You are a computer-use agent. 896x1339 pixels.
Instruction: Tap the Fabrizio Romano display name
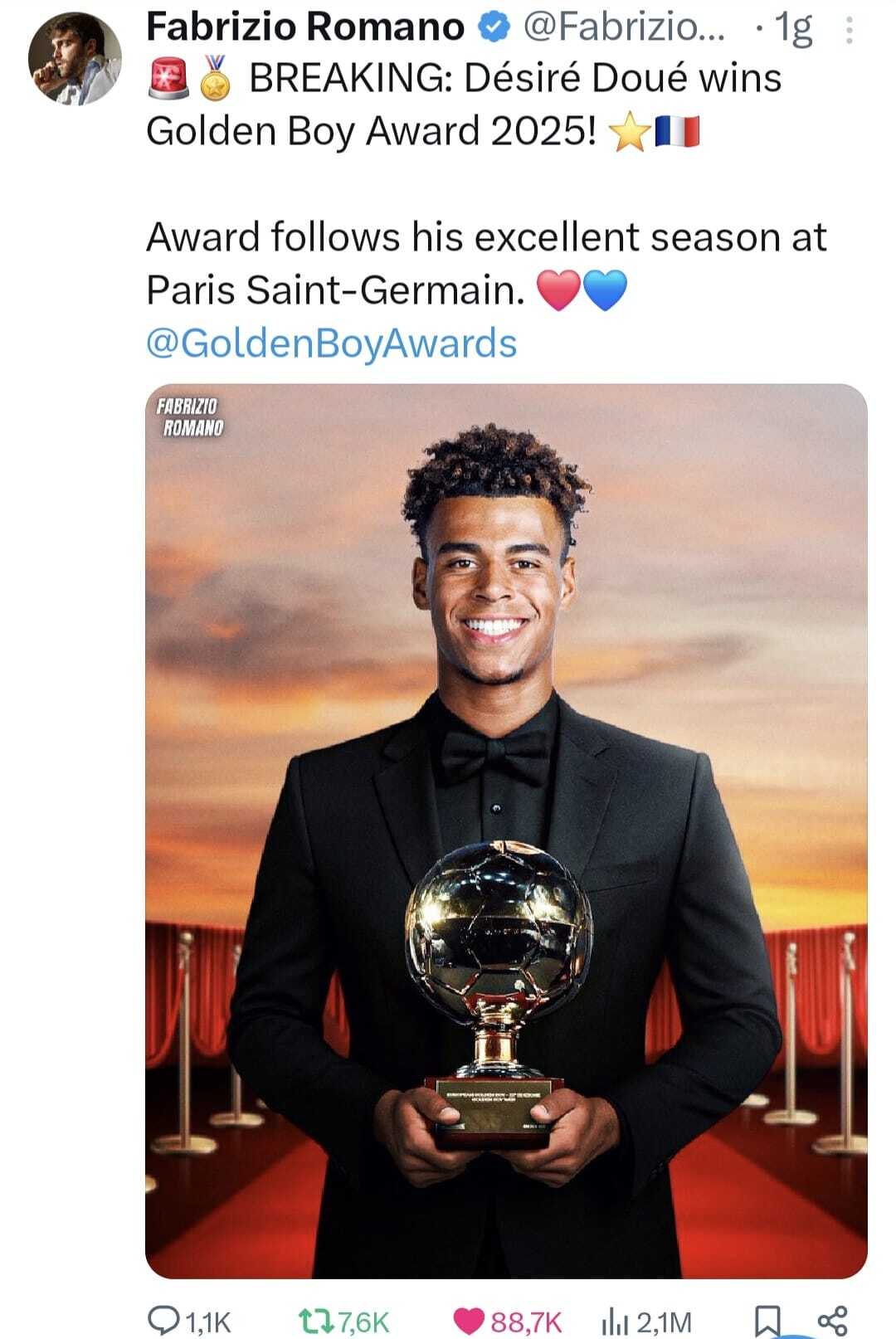tap(304, 28)
